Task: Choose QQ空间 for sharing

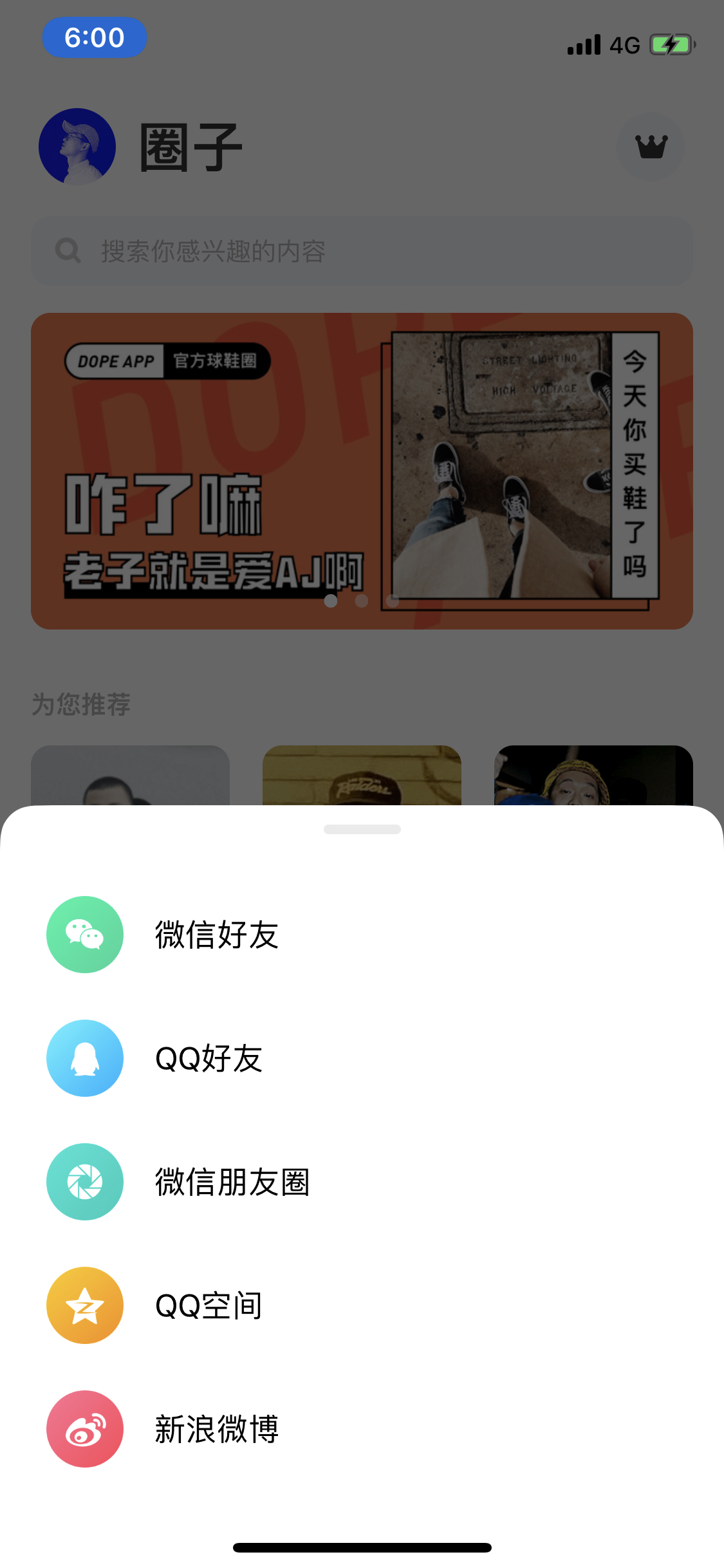Action: 362,1305
